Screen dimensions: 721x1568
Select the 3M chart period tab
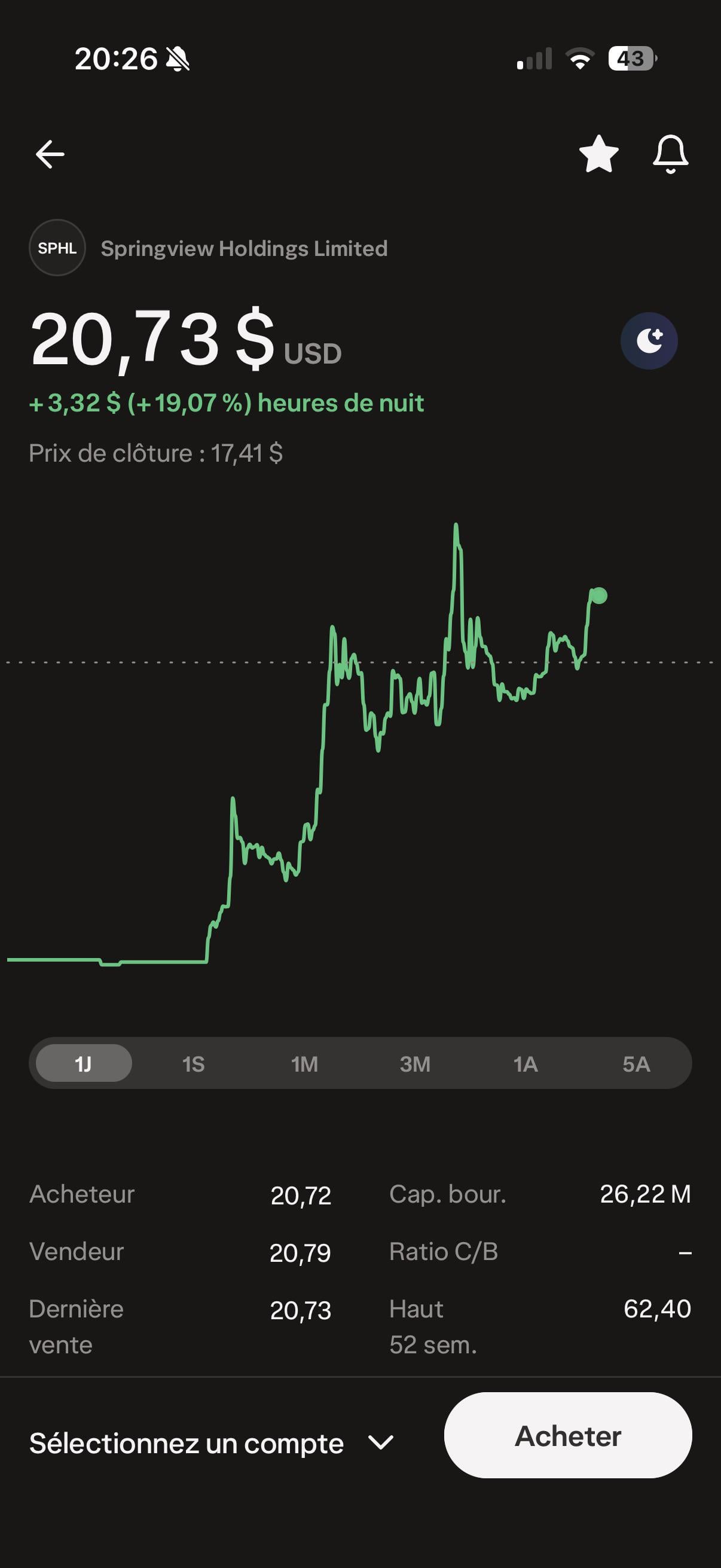click(414, 1063)
